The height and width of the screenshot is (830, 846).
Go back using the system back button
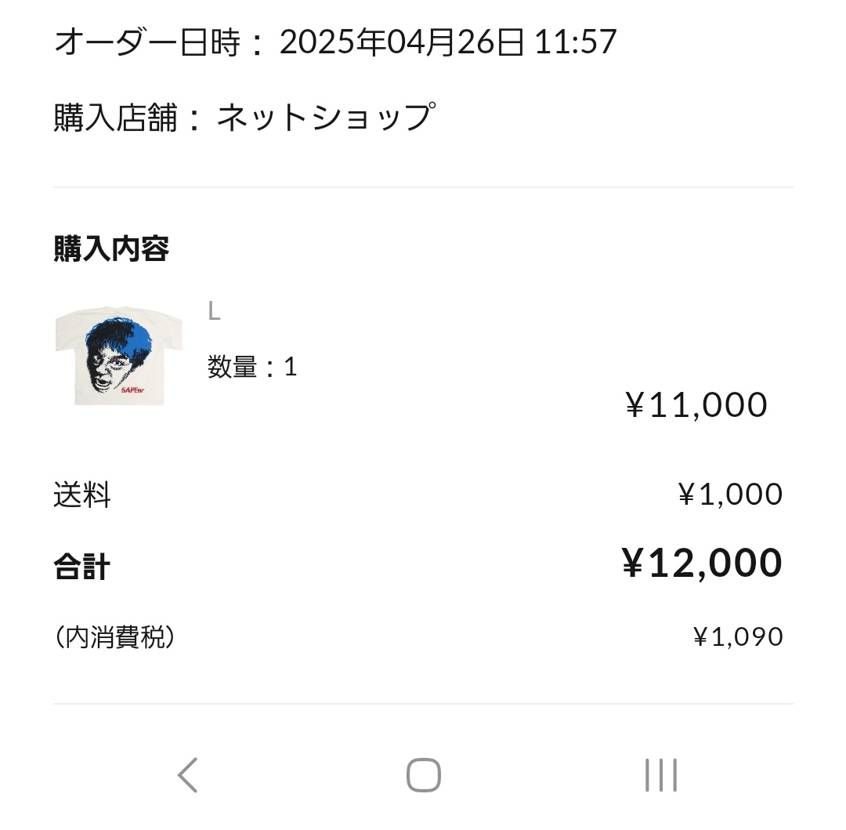187,775
